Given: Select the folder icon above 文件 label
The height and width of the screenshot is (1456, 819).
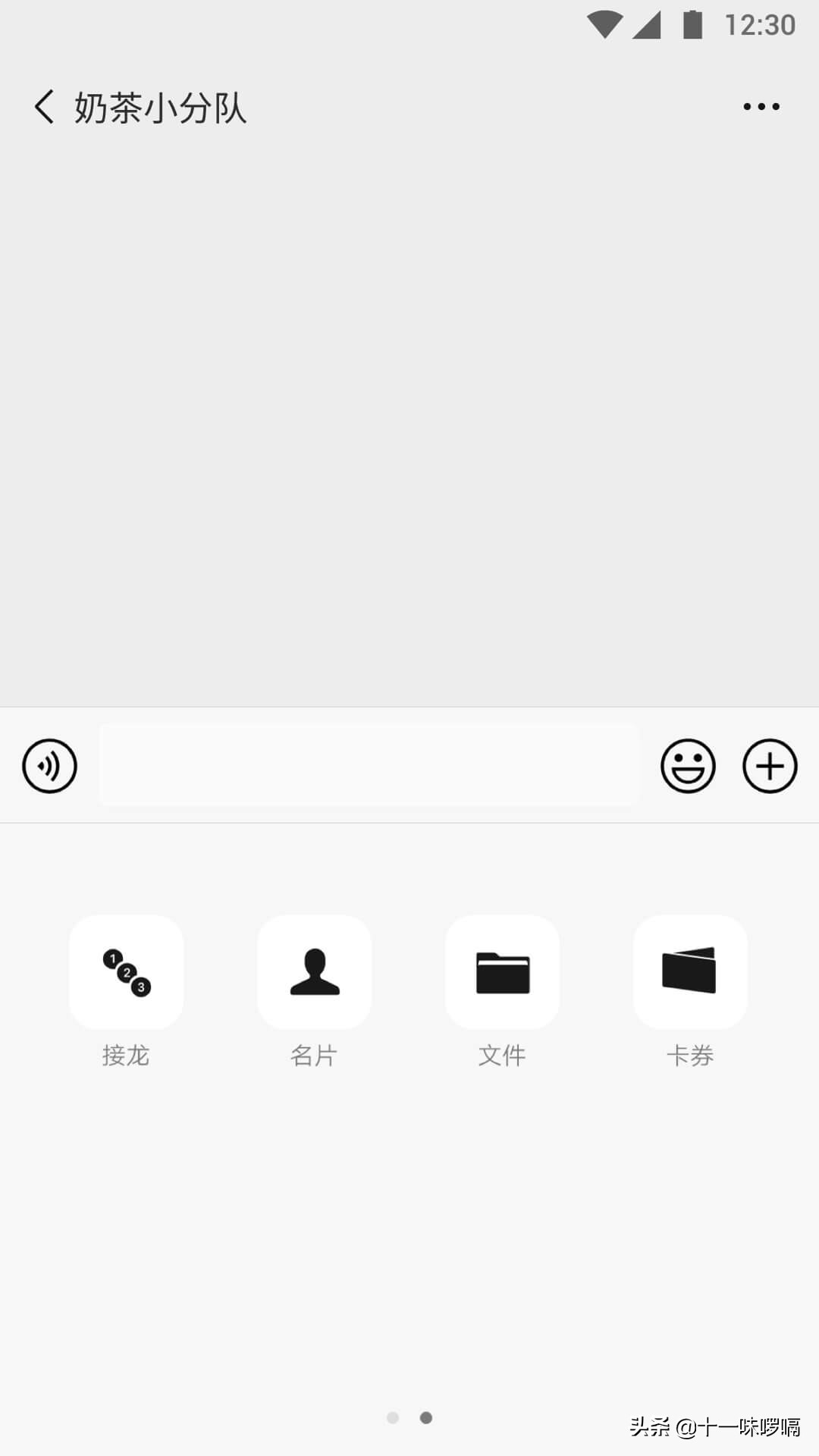Looking at the screenshot, I should click(502, 973).
